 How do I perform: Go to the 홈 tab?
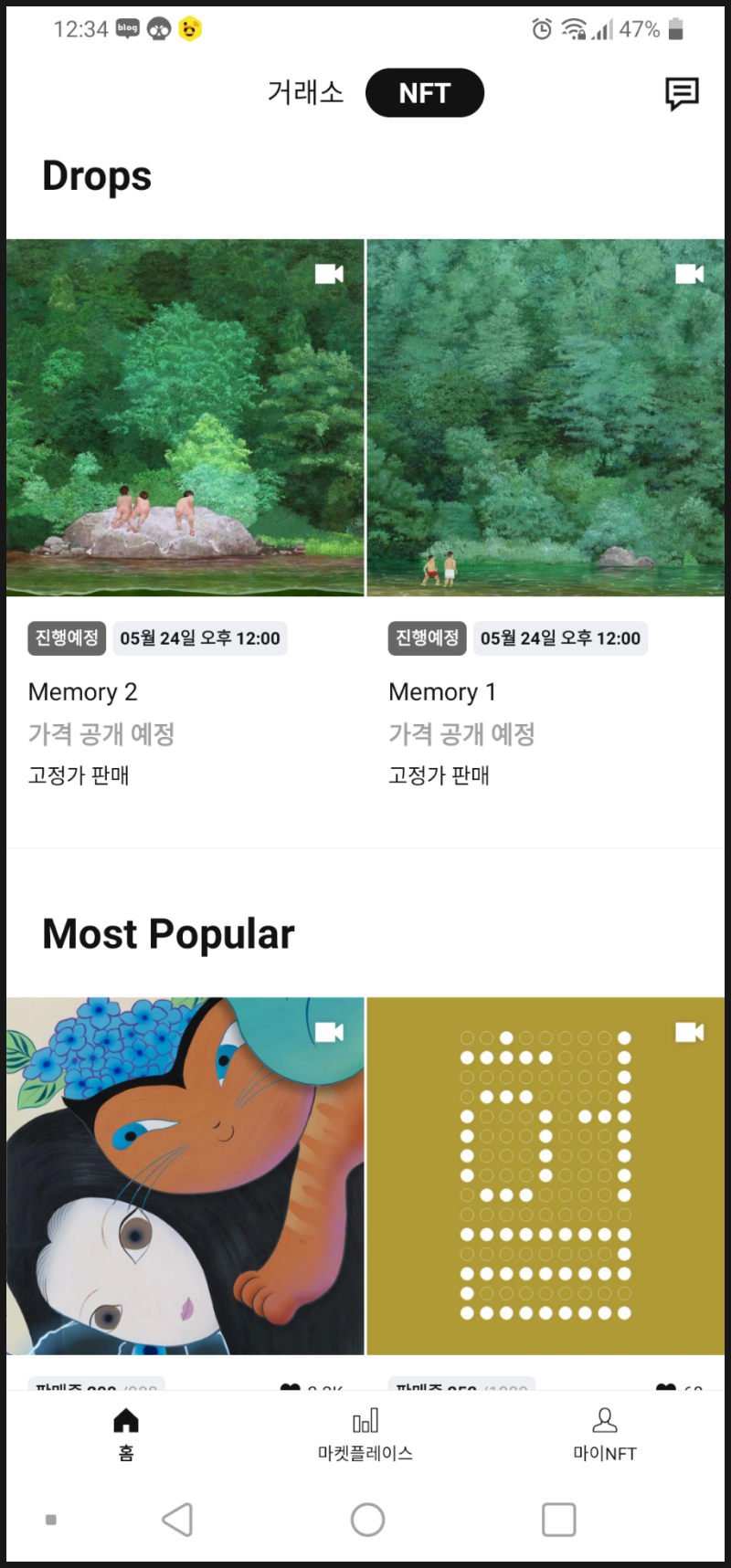pos(126,1434)
